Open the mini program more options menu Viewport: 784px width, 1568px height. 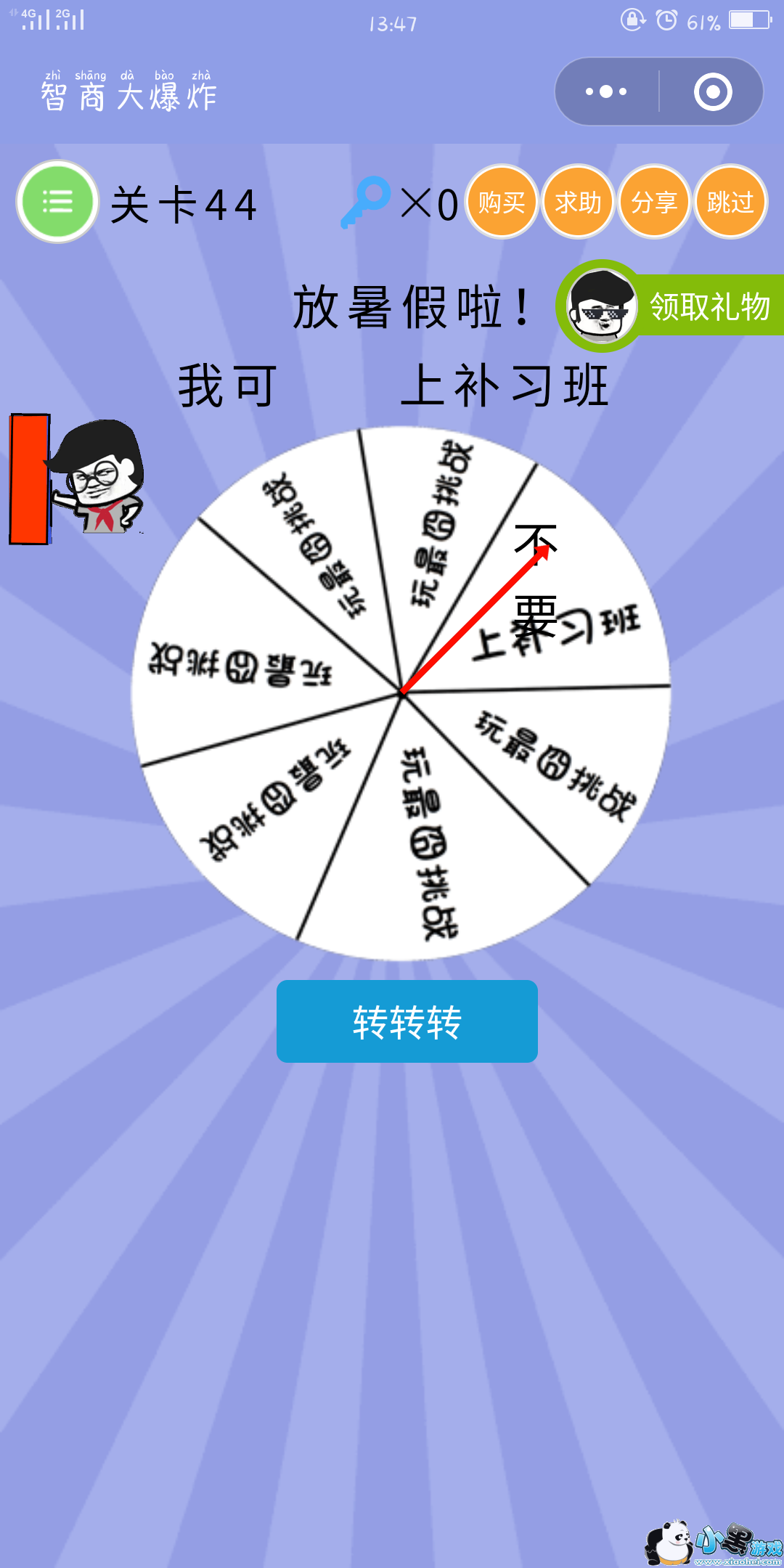[607, 91]
